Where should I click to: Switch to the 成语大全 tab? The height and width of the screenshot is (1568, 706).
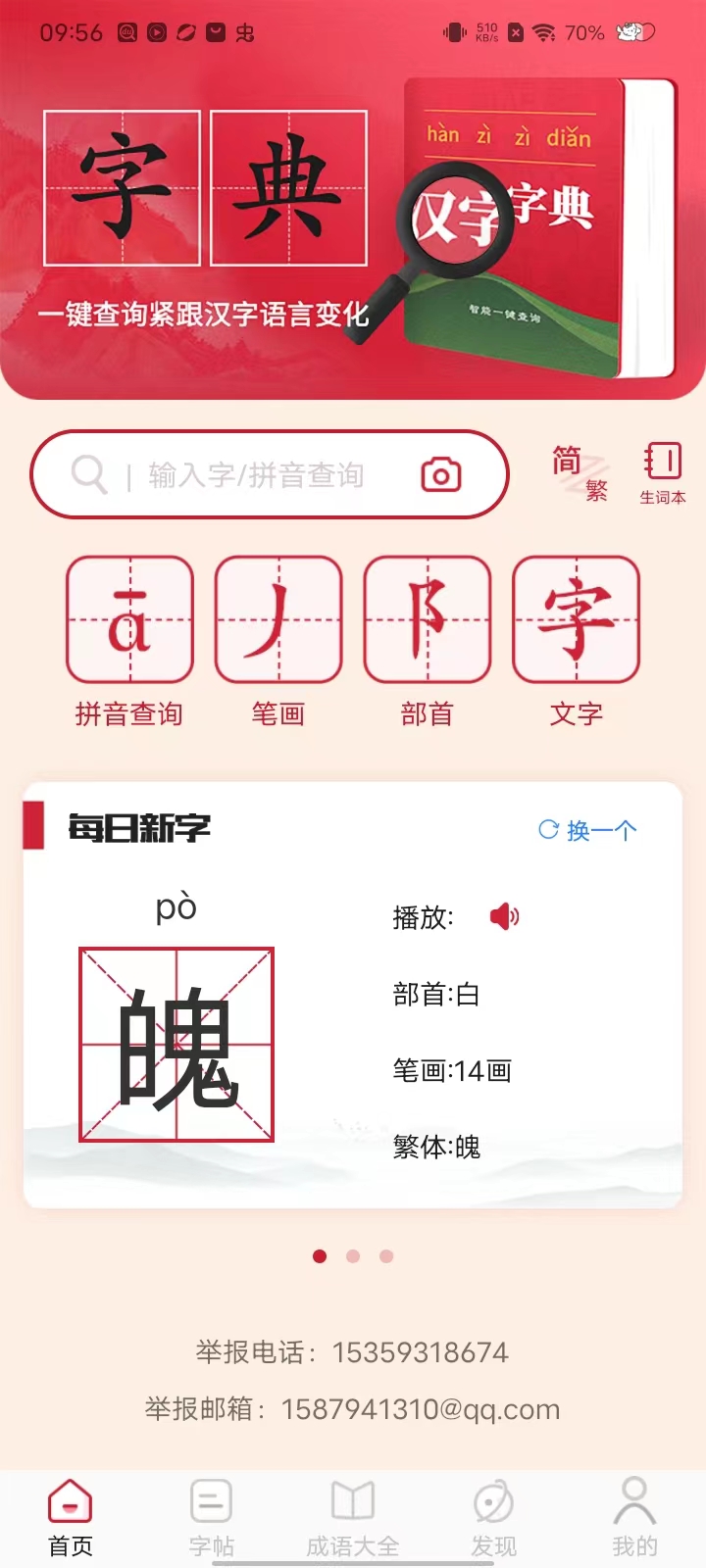(353, 1517)
